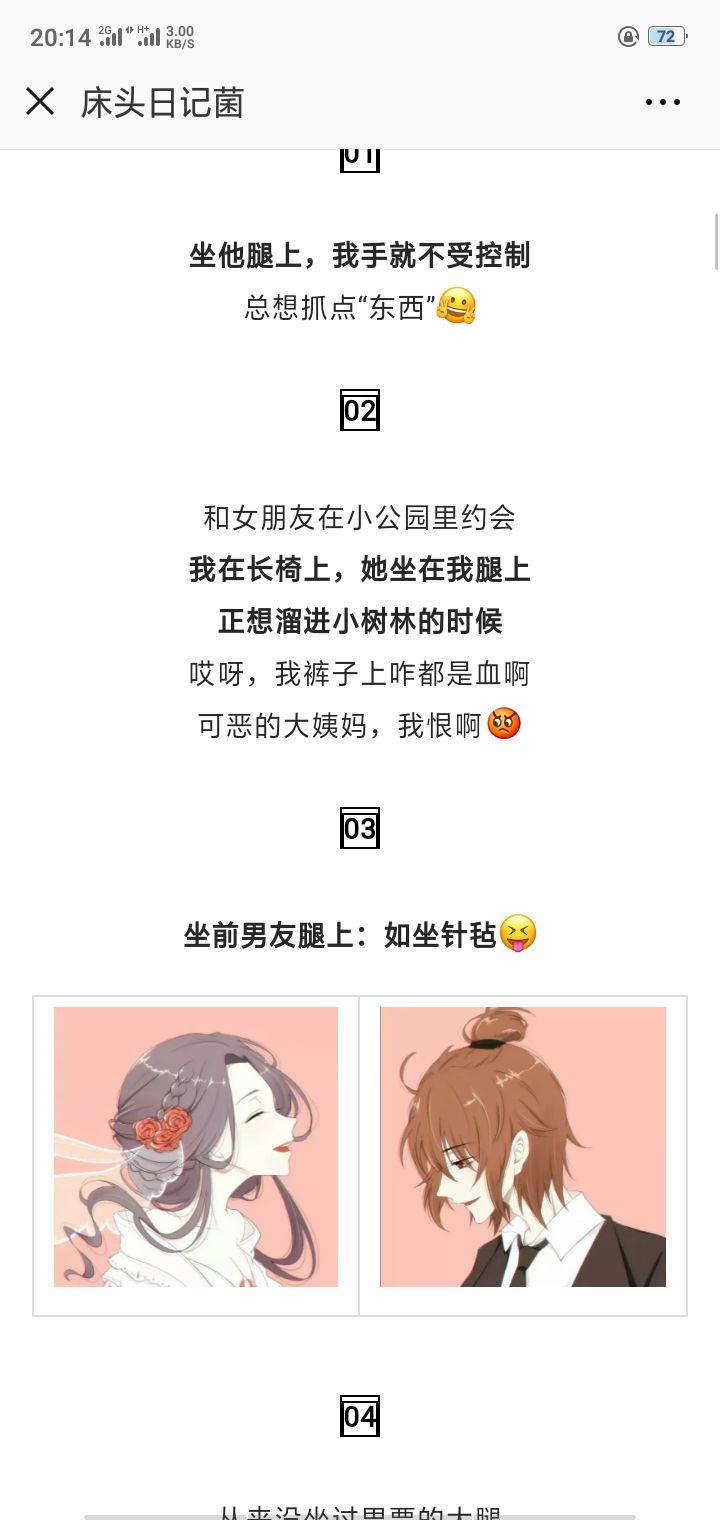This screenshot has height=1520, width=720.
Task: Open the three-dot overflow menu
Action: [662, 102]
